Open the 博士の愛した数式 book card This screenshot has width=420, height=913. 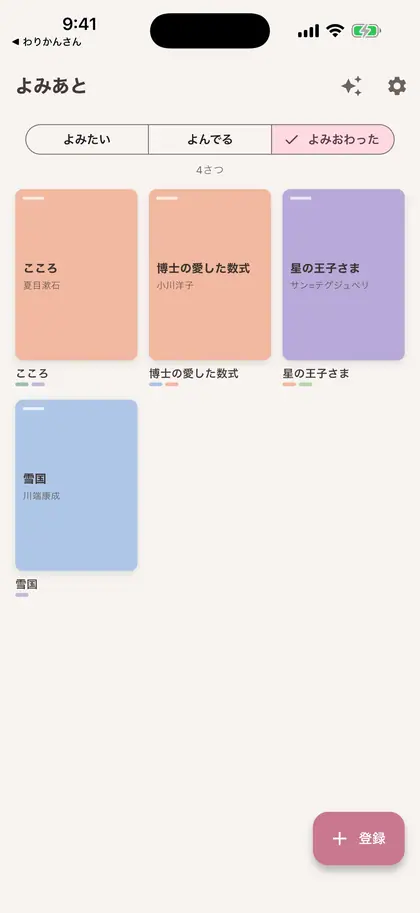tap(210, 274)
